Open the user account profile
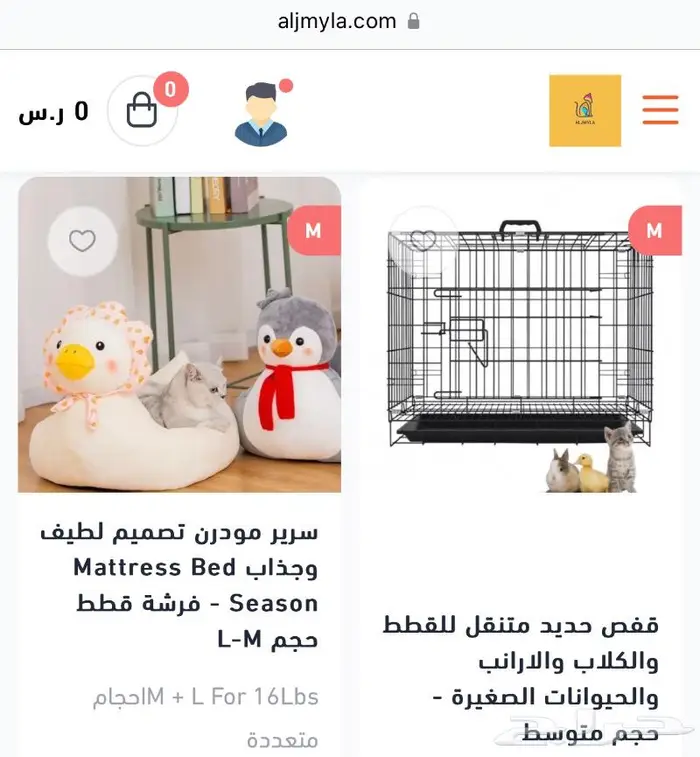700x757 pixels. pyautogui.click(x=261, y=113)
